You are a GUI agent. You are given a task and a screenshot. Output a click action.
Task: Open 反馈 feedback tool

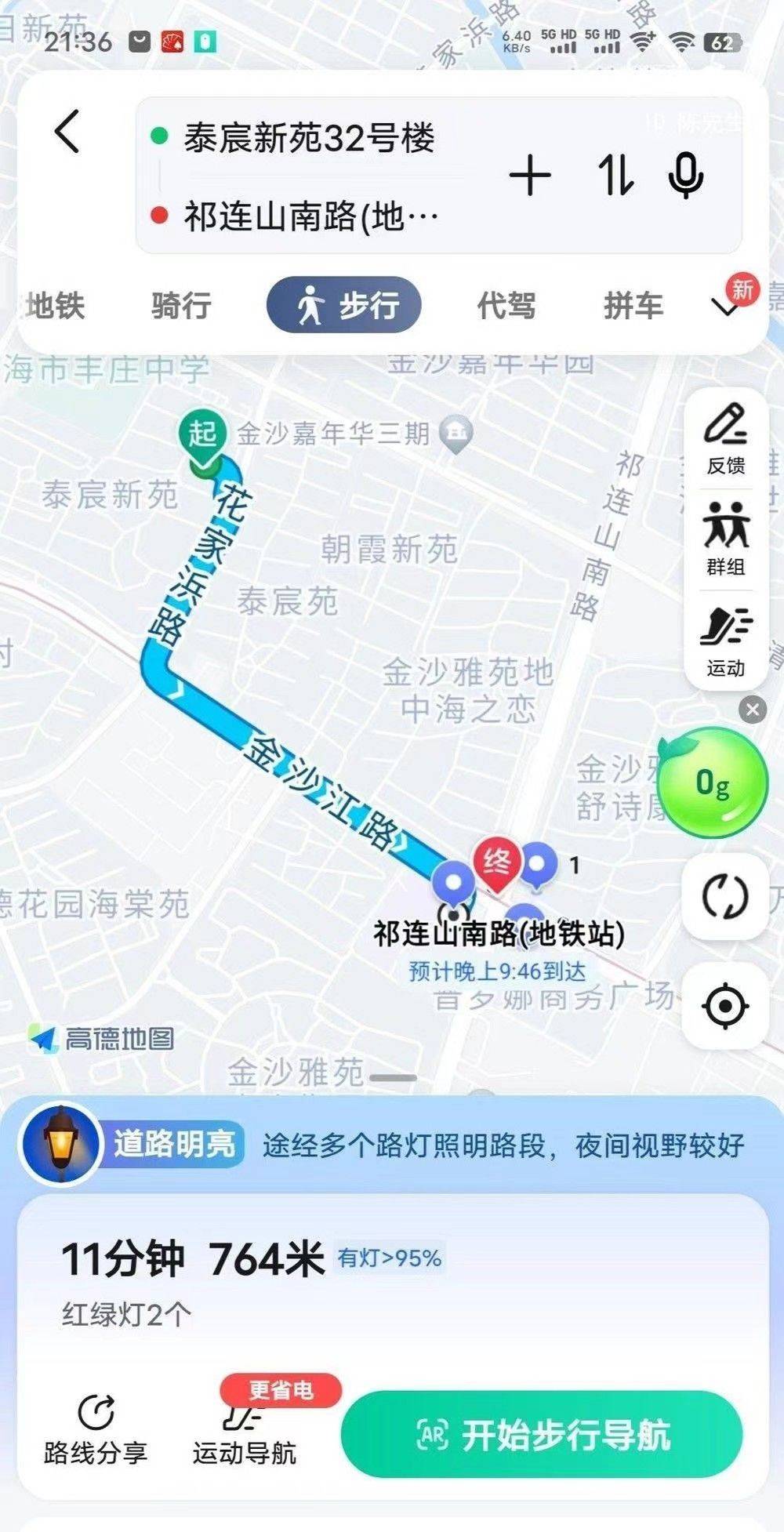tap(725, 440)
